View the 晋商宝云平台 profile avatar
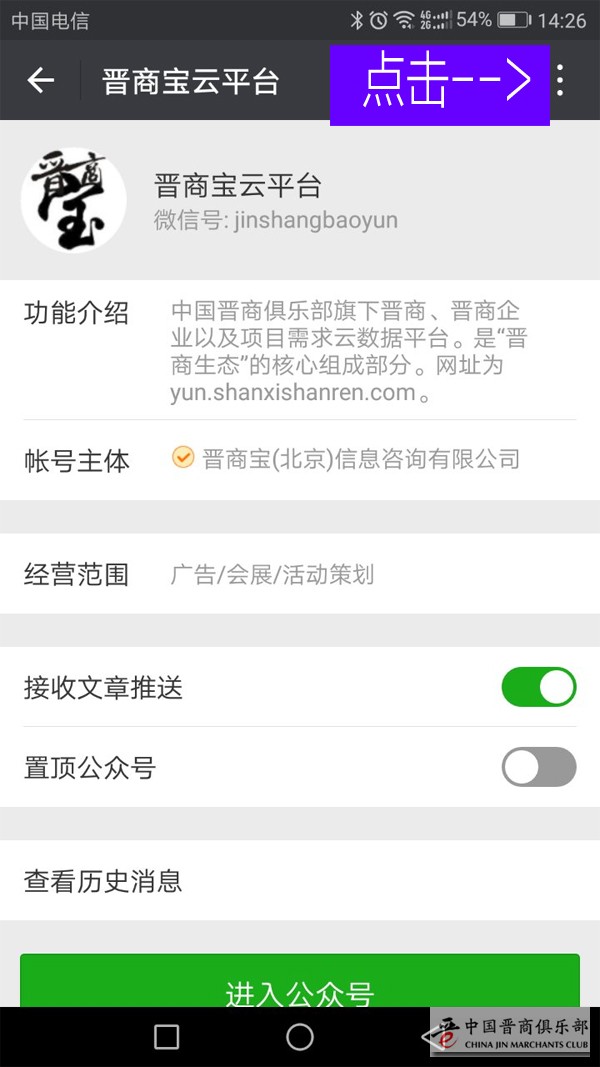The image size is (600, 1067). [x=73, y=200]
